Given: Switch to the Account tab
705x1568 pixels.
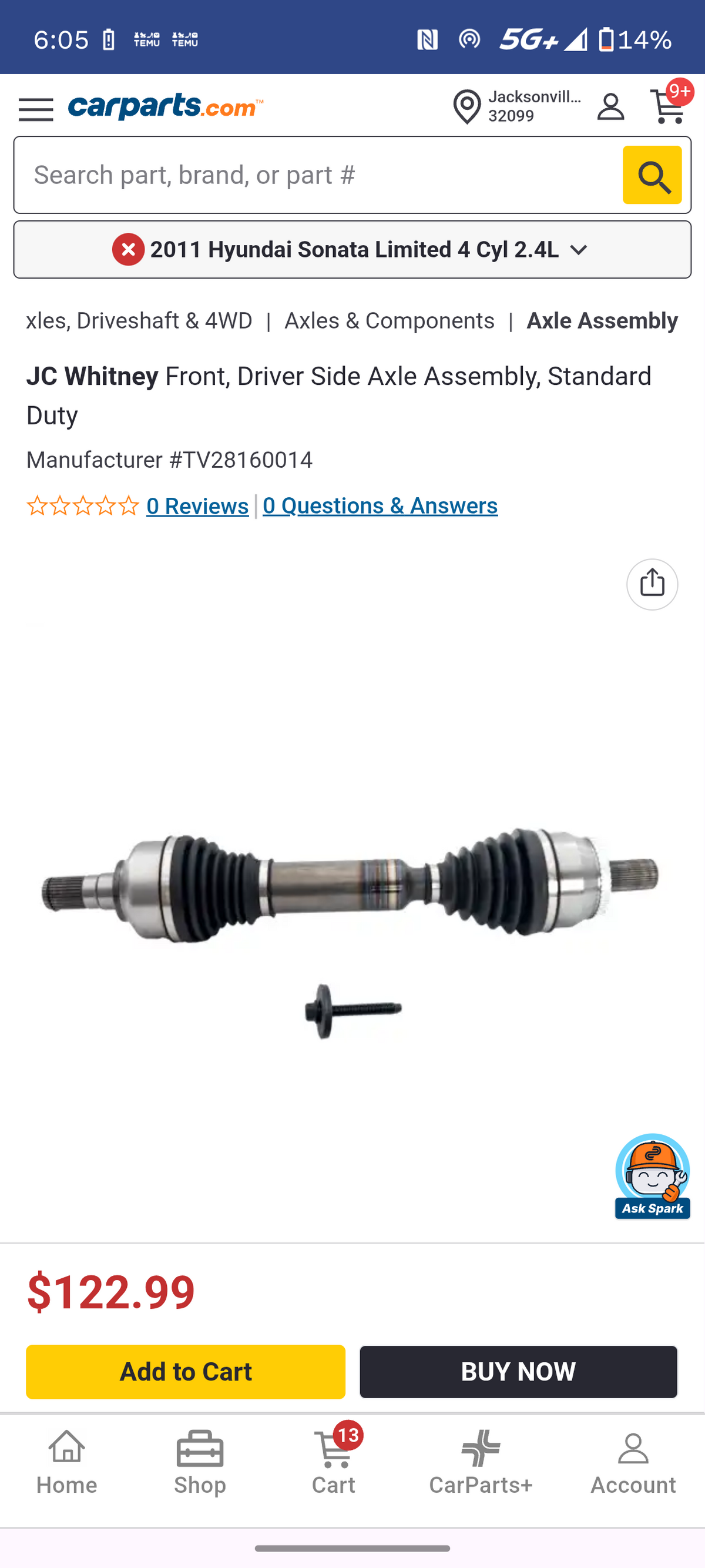Looking at the screenshot, I should (633, 1463).
